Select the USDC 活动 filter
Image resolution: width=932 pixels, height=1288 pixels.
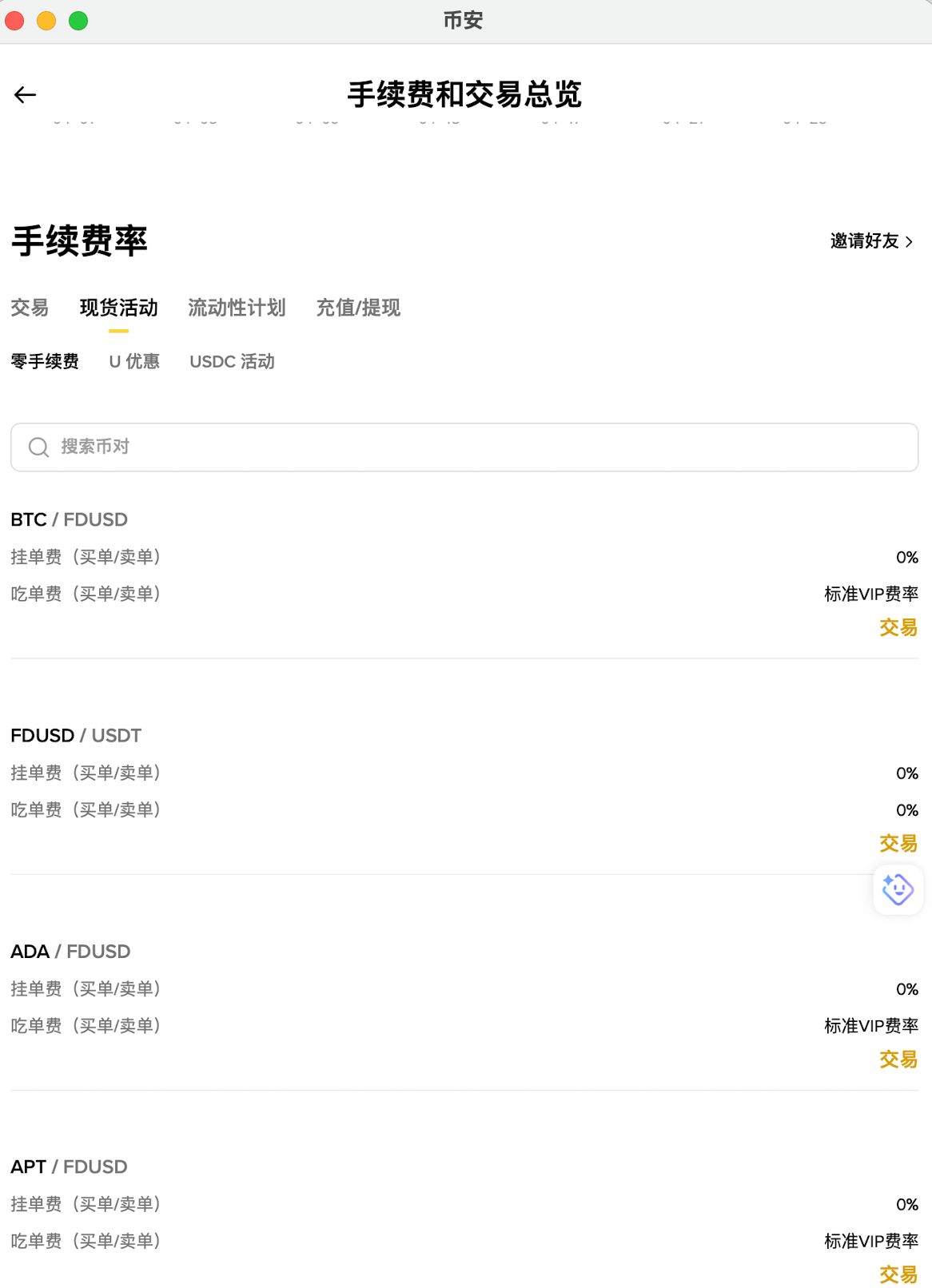tap(232, 361)
